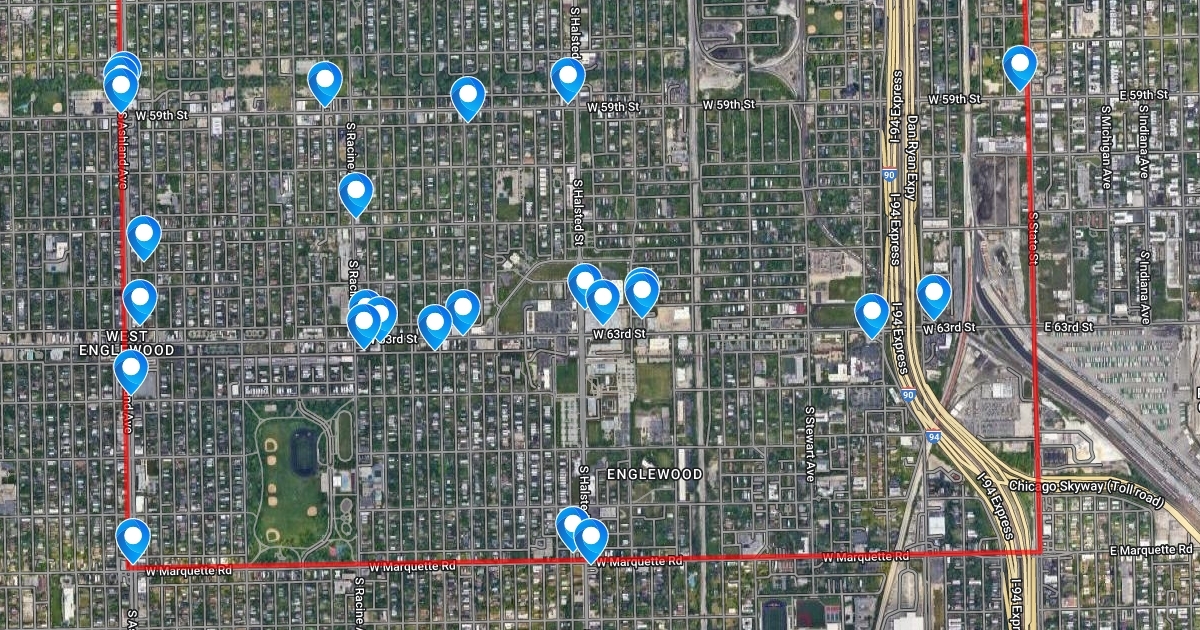Tap the S Racine Ave pin between 59th and 63rd

click(x=356, y=193)
